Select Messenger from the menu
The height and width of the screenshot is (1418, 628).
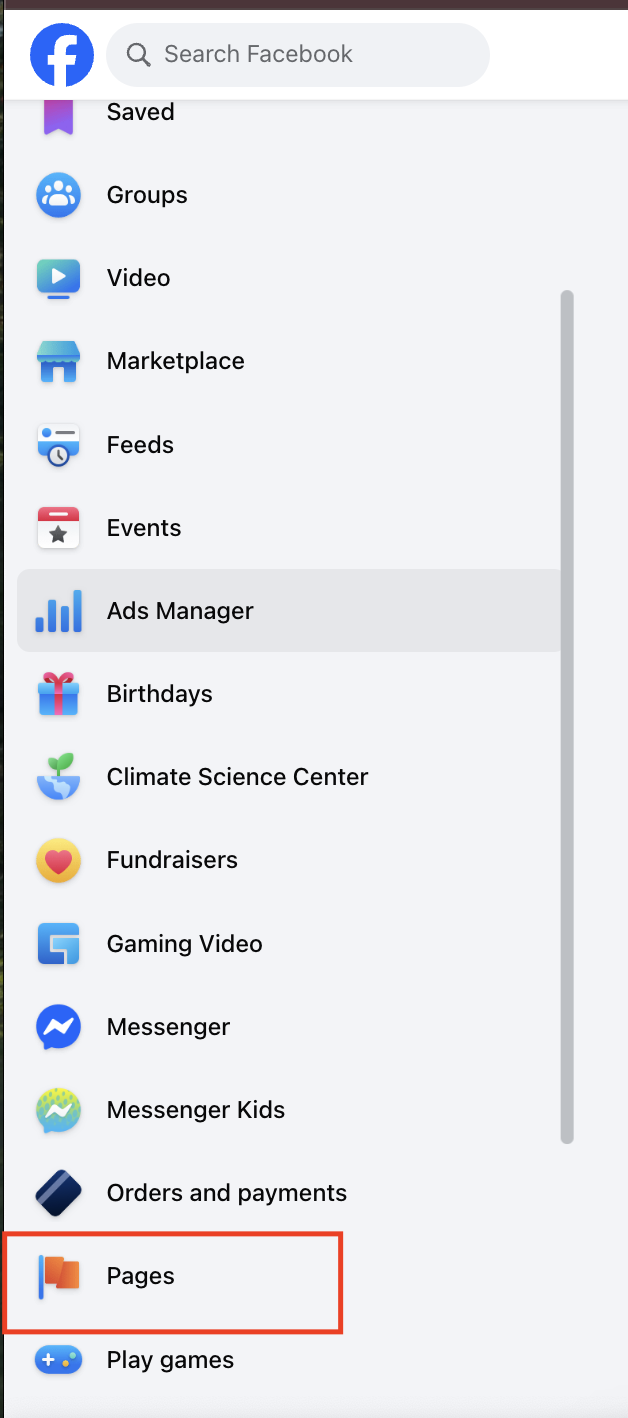[168, 1027]
